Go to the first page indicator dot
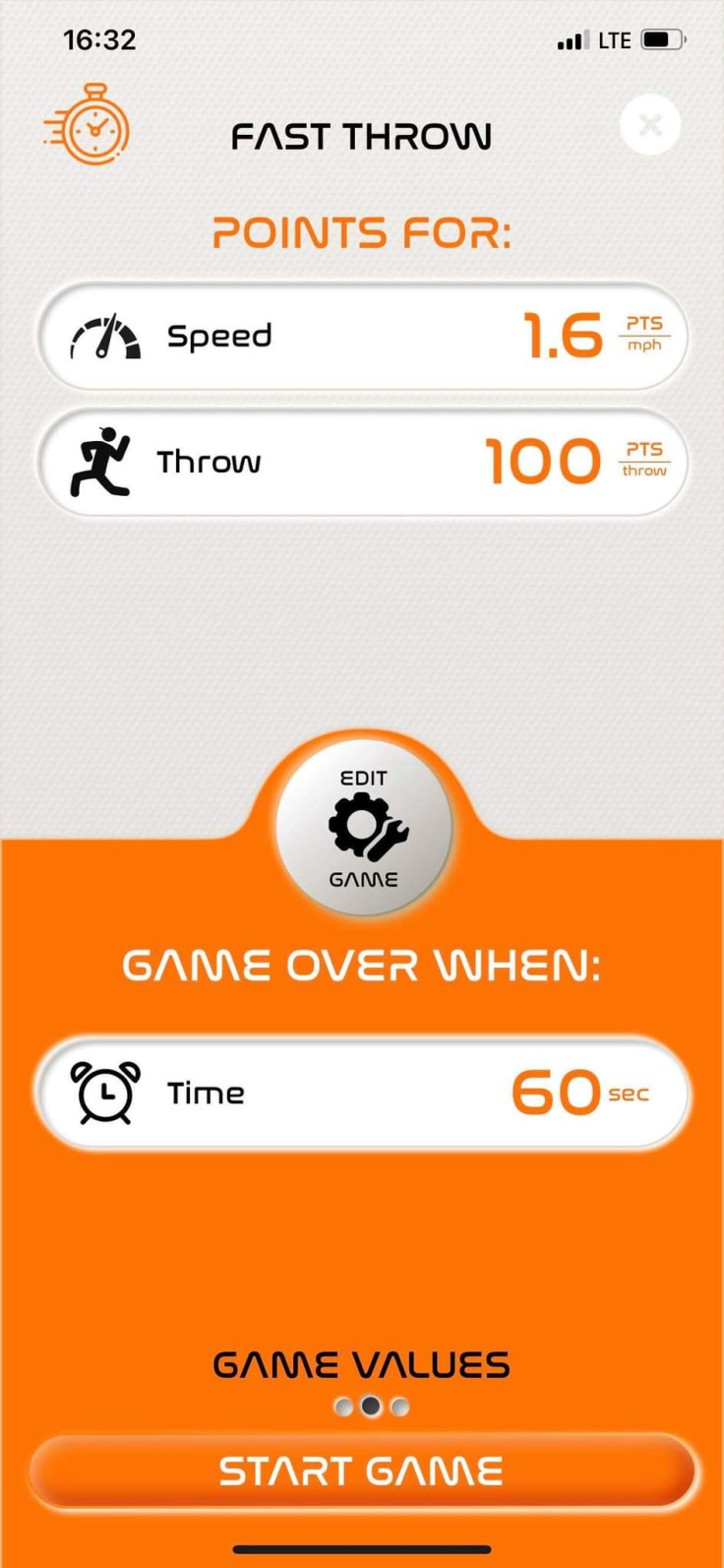 click(x=343, y=1407)
